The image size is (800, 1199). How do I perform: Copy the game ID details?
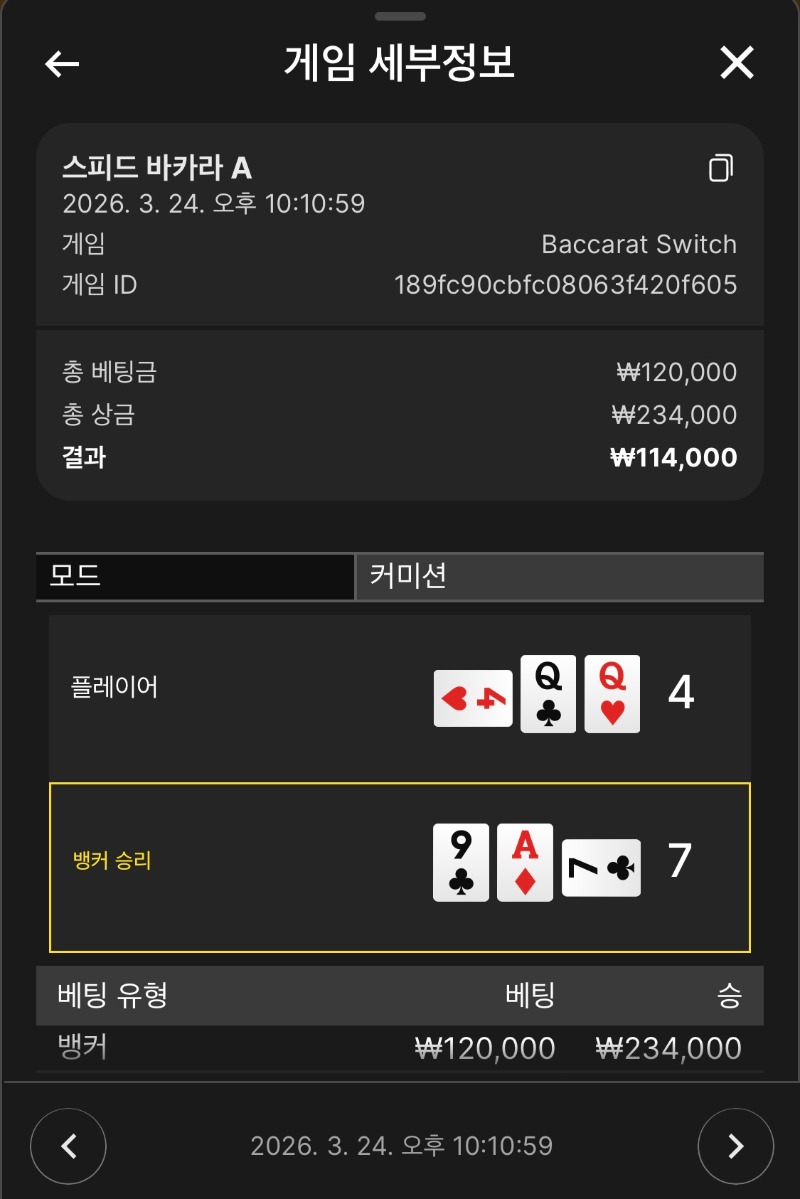click(721, 168)
